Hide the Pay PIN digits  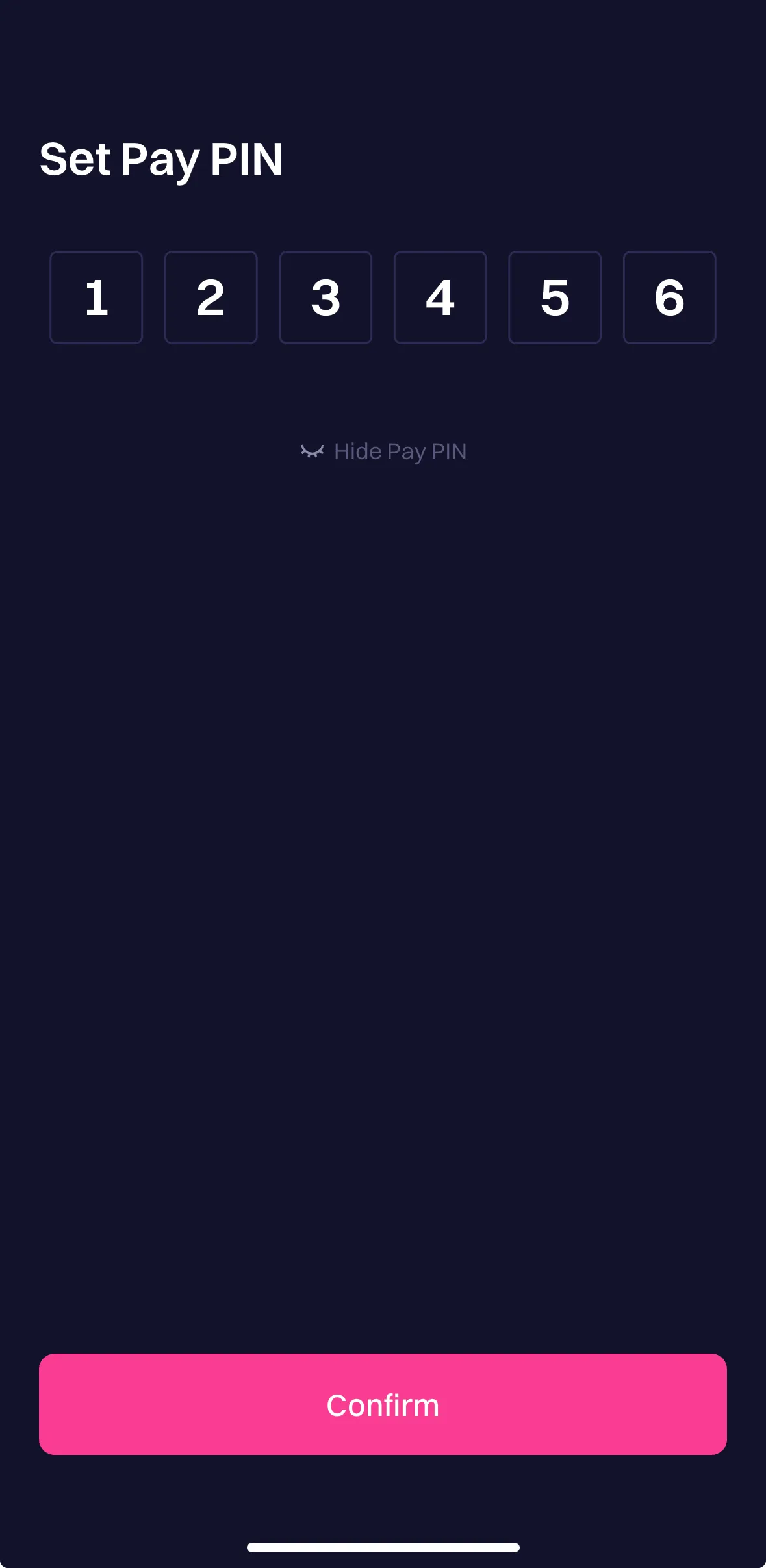pos(383,451)
